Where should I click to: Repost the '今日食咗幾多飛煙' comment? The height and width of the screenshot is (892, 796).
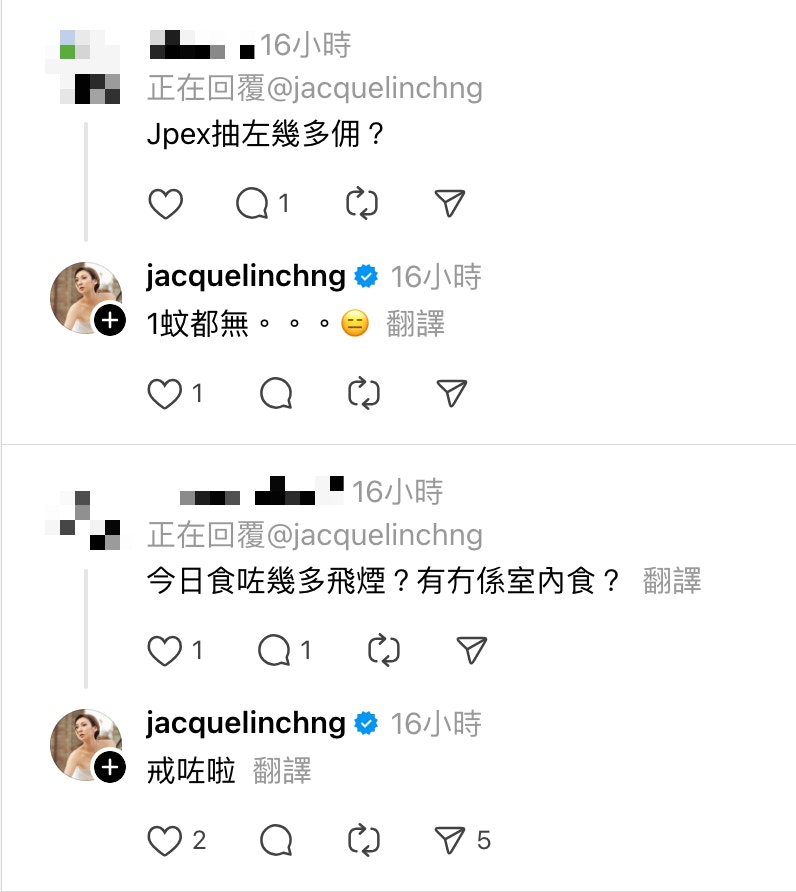pos(383,651)
